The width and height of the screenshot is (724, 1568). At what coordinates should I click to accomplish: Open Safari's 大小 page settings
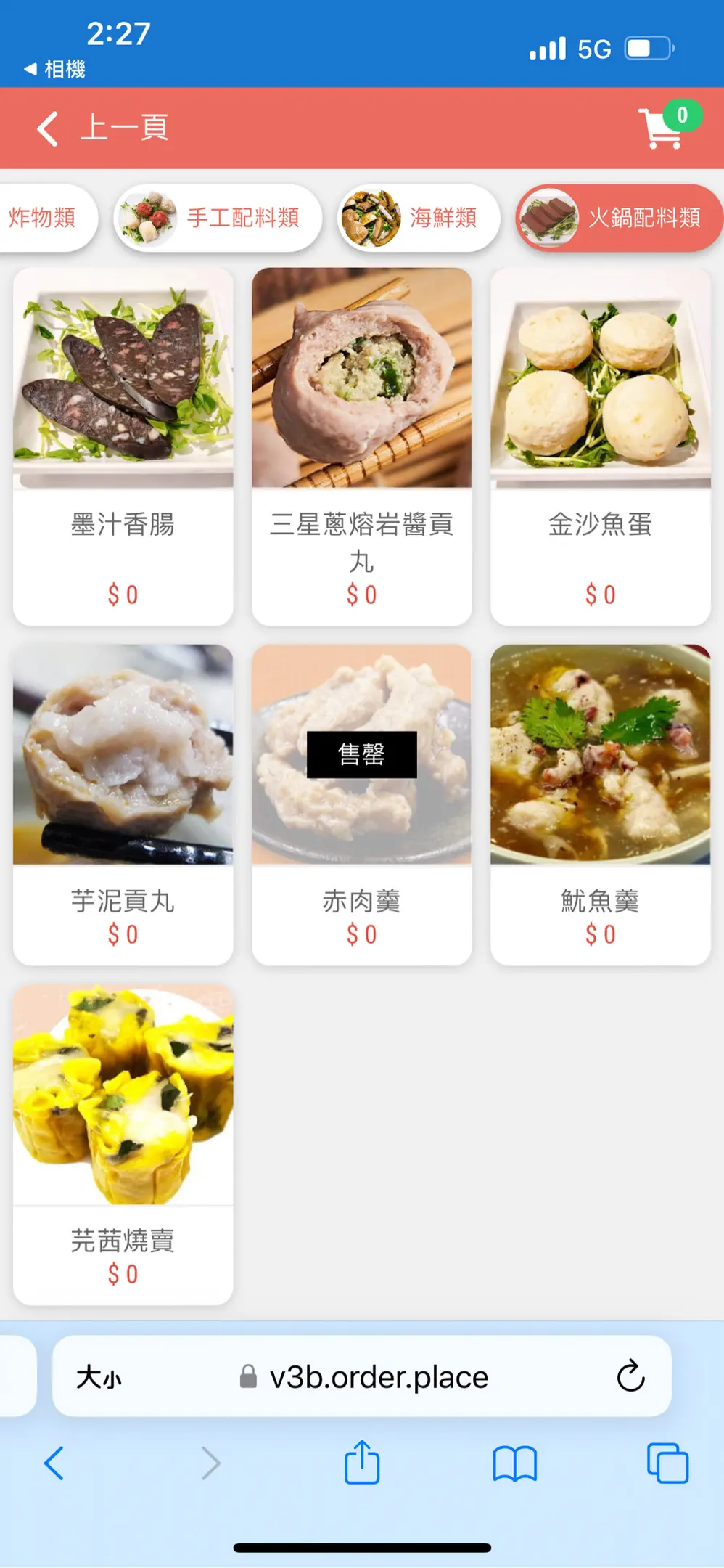click(99, 1376)
